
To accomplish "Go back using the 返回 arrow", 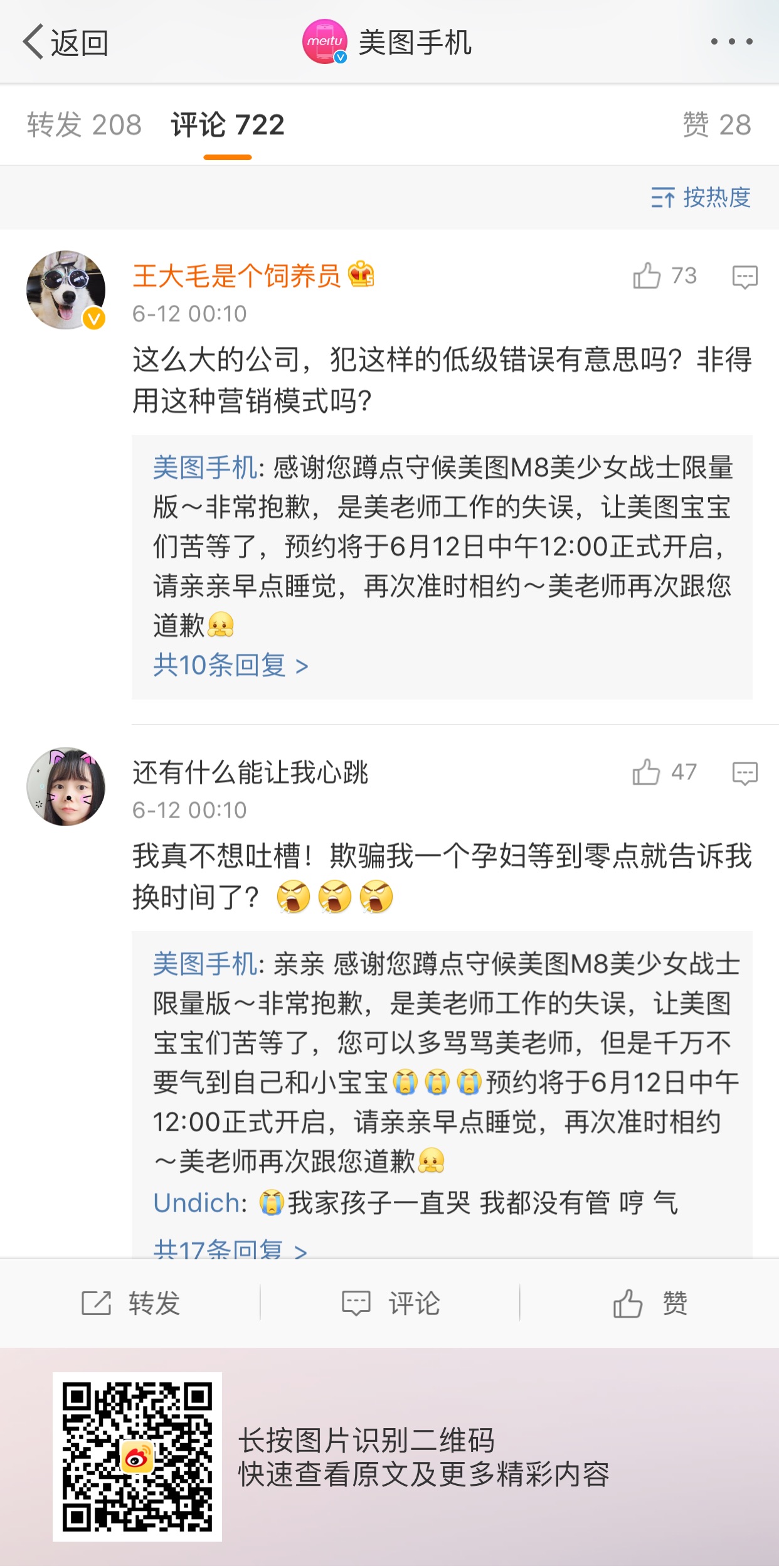I will point(65,43).
